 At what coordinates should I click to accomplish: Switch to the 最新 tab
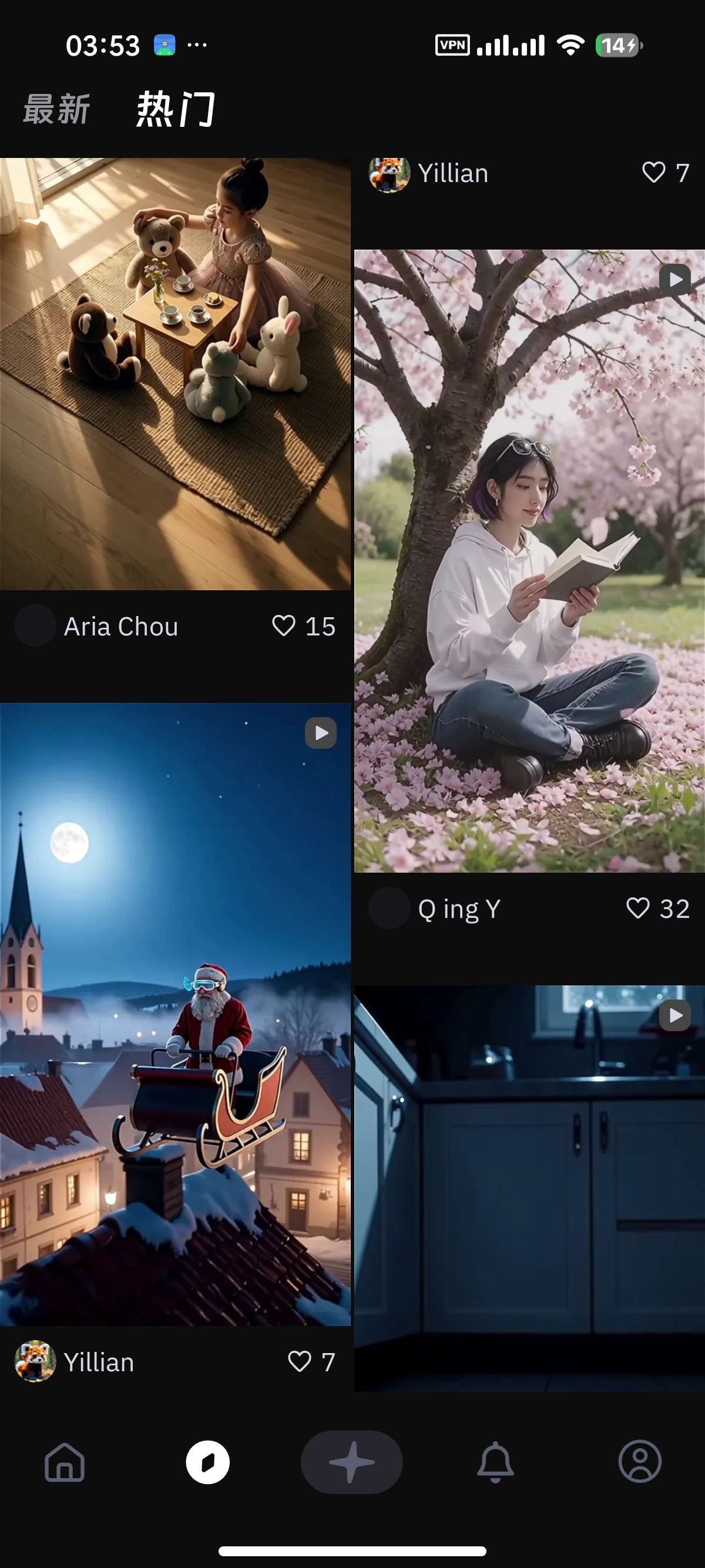pyautogui.click(x=56, y=110)
